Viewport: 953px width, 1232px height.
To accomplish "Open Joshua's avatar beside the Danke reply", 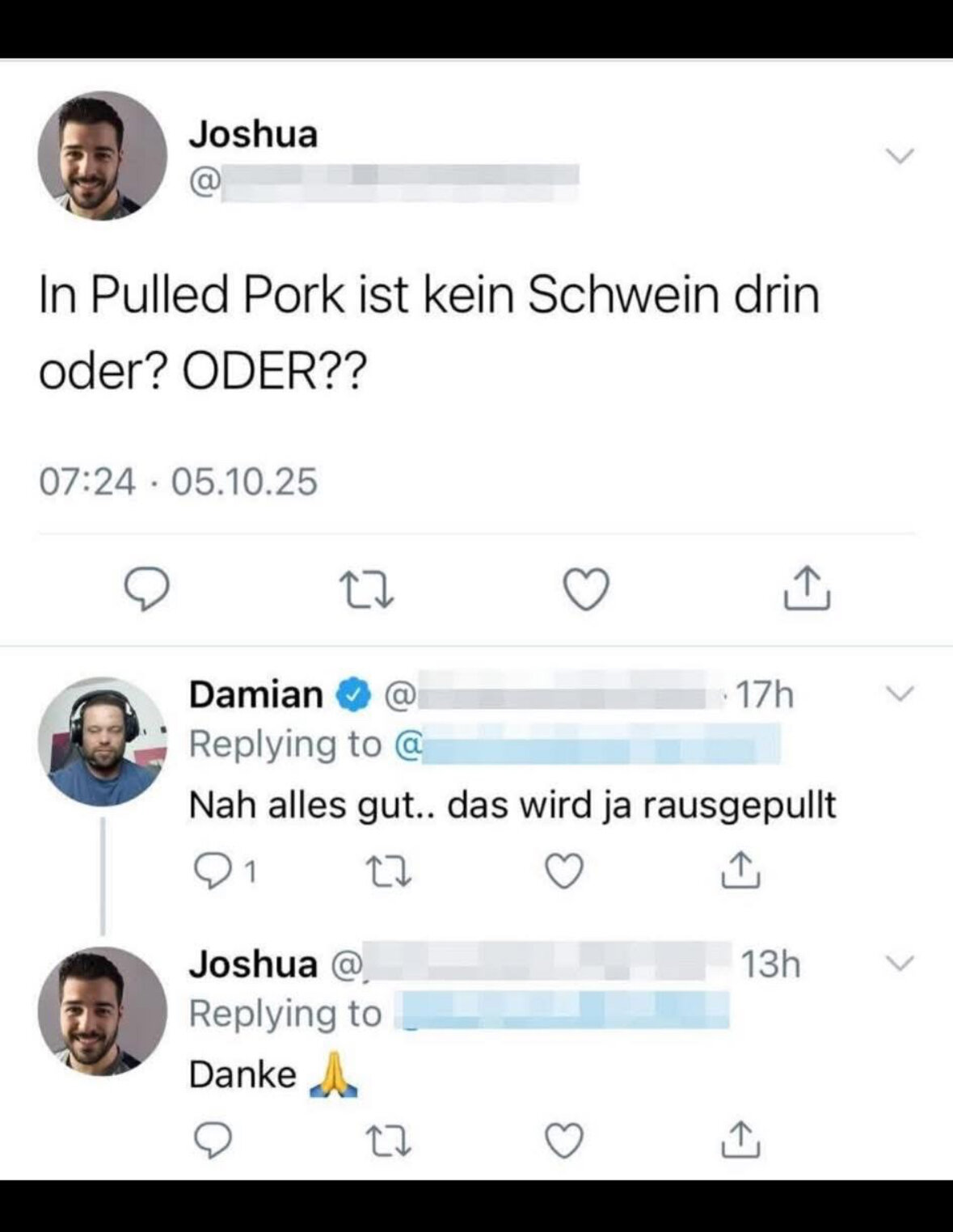I will tap(102, 1011).
